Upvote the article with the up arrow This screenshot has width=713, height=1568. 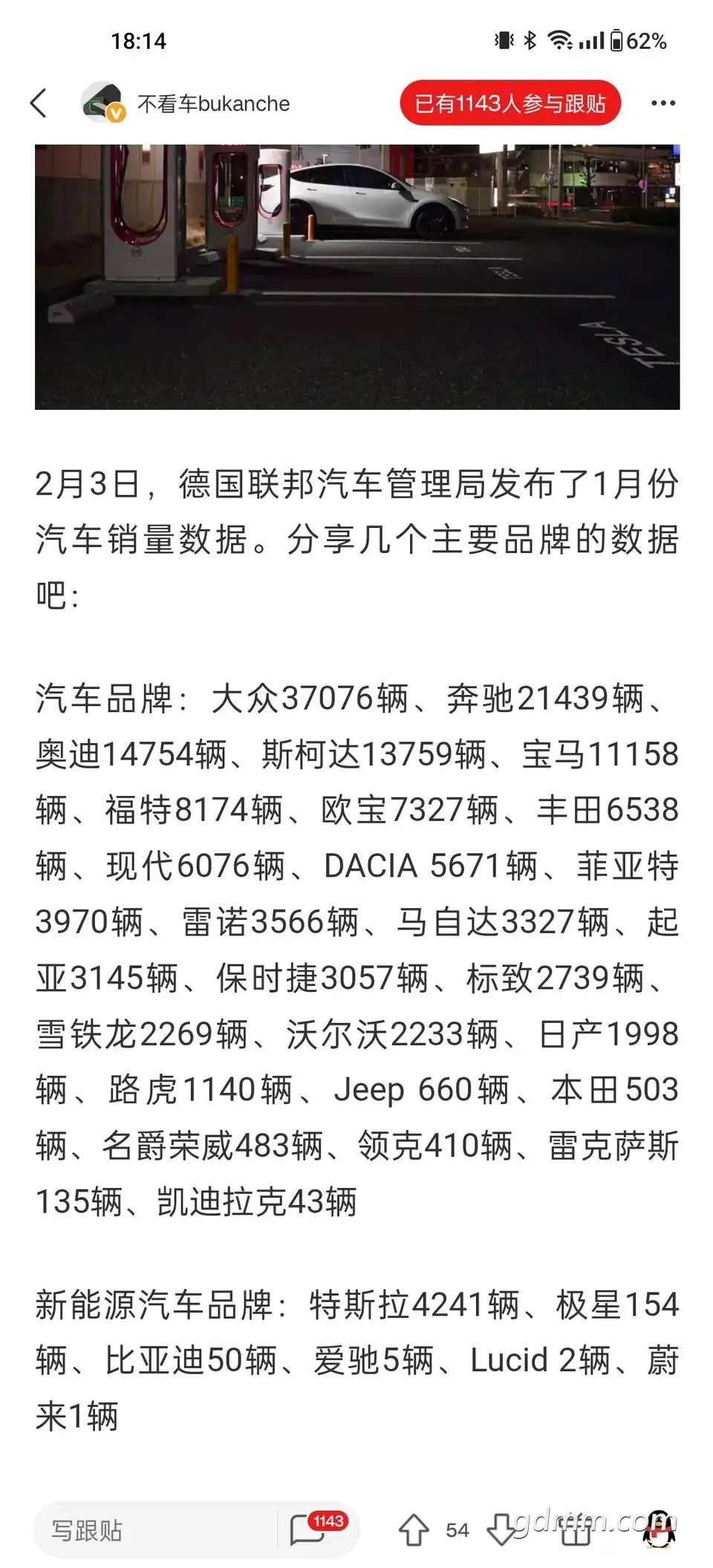pyautogui.click(x=414, y=1530)
